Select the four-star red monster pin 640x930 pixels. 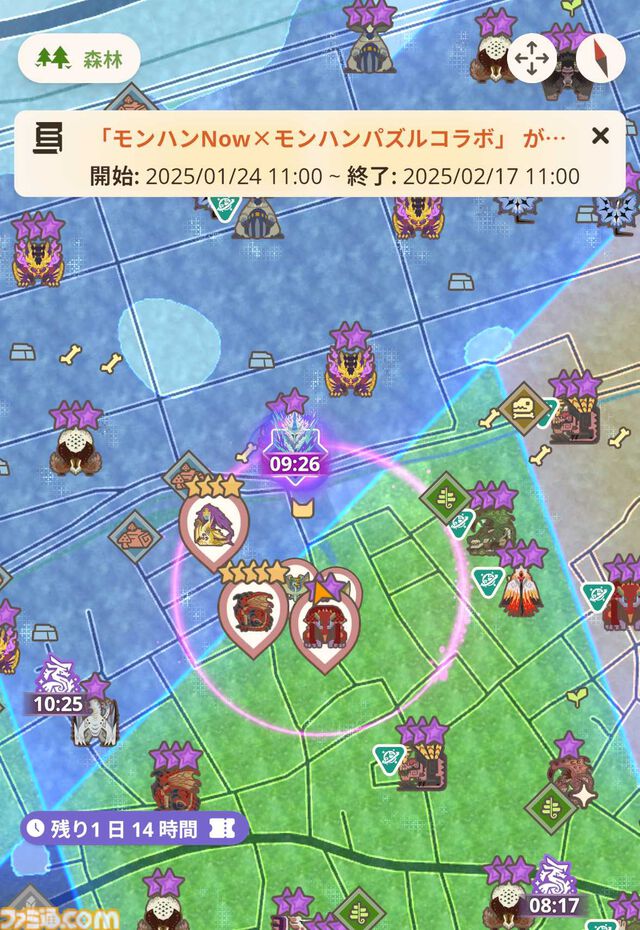click(x=252, y=610)
